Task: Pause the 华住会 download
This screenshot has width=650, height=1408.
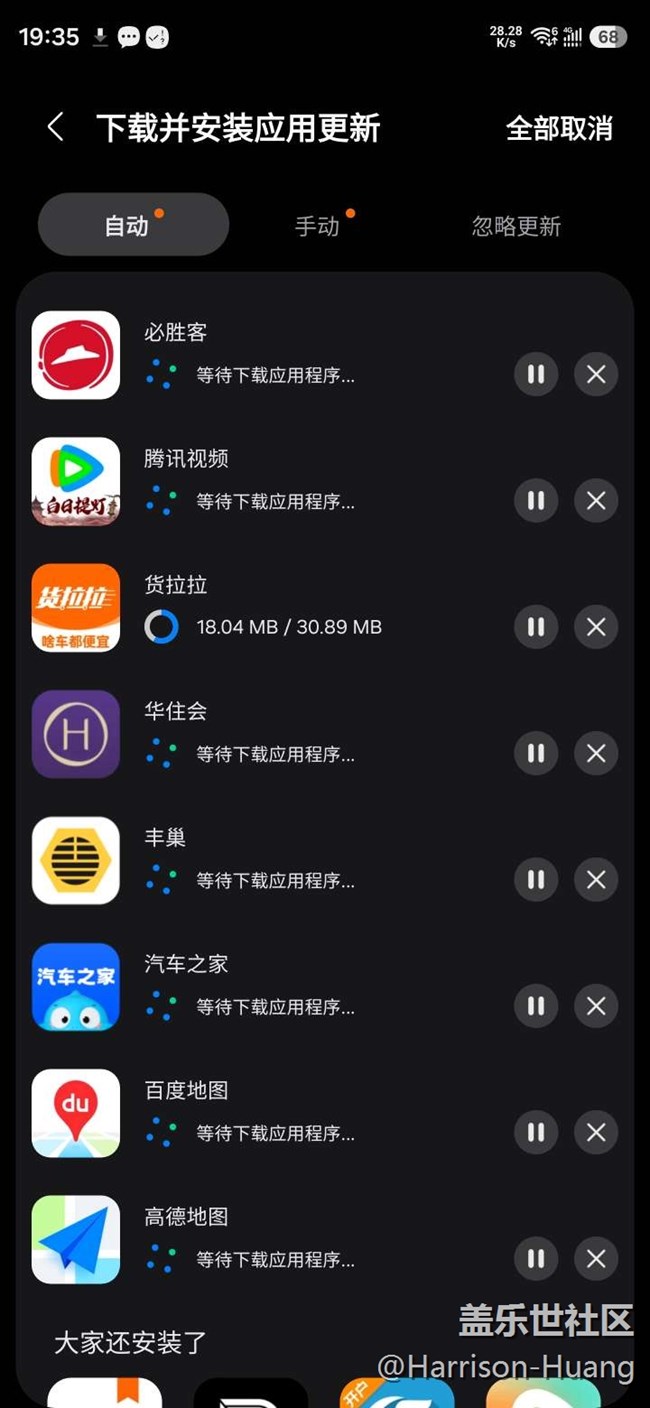Action: tap(536, 753)
